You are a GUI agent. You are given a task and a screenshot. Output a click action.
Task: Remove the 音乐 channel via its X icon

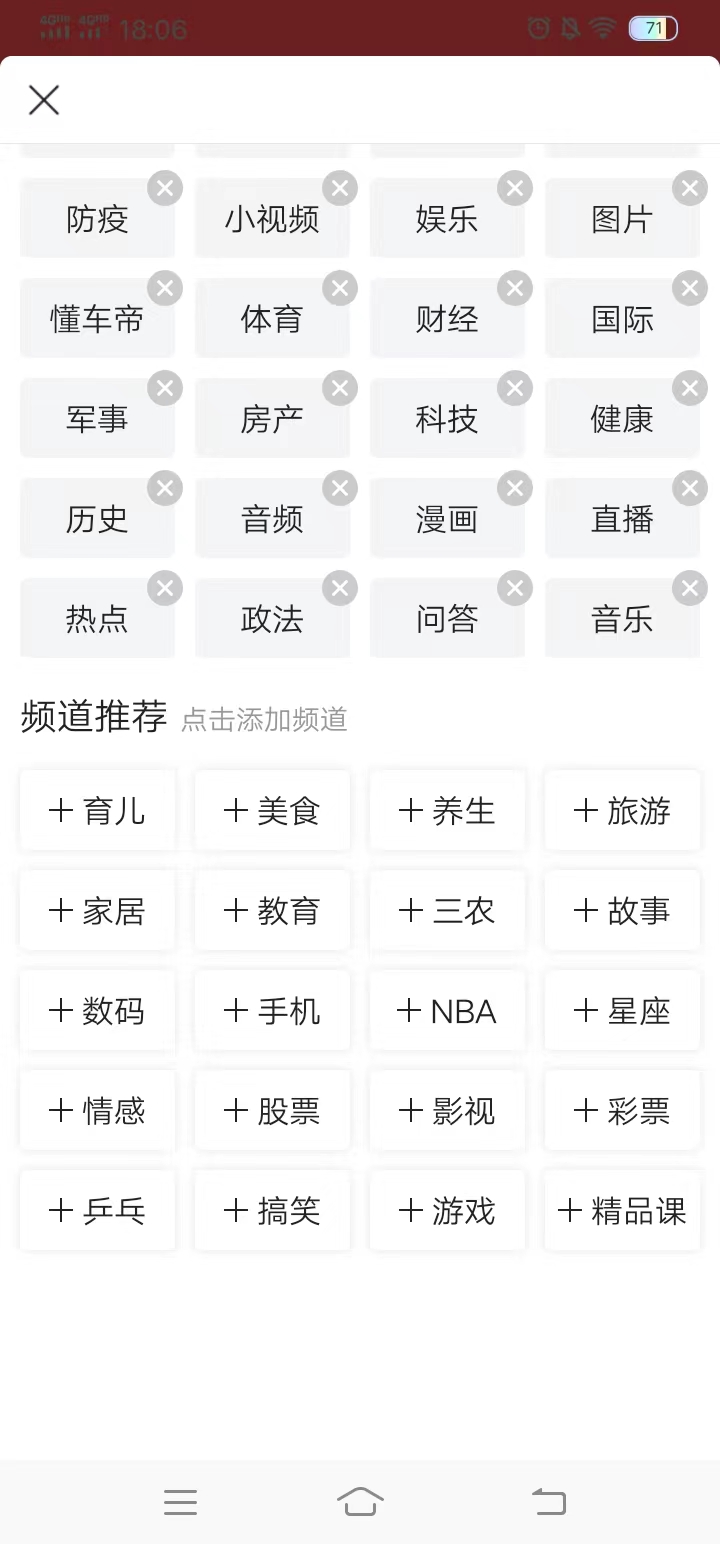coord(690,588)
